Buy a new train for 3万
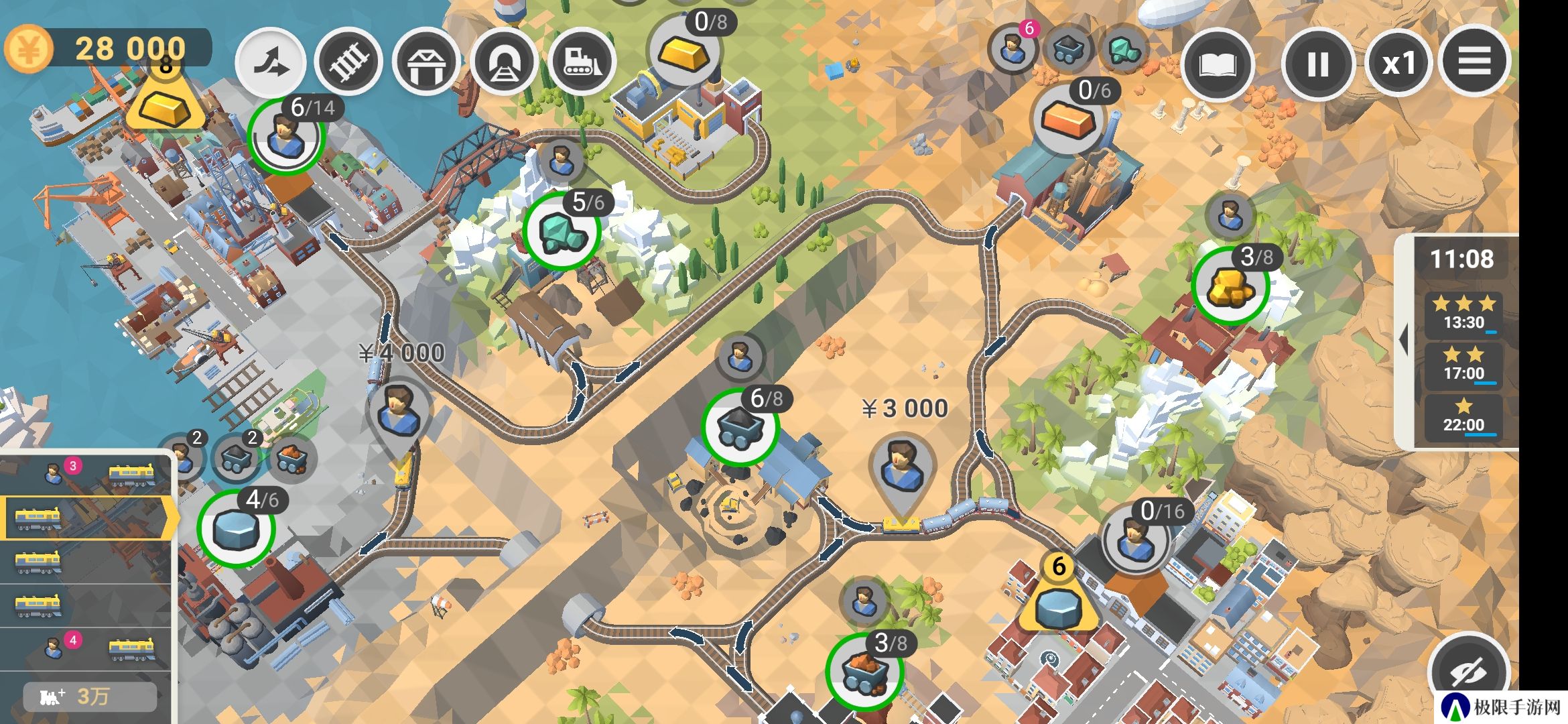This screenshot has height=724, width=1568. (90, 697)
